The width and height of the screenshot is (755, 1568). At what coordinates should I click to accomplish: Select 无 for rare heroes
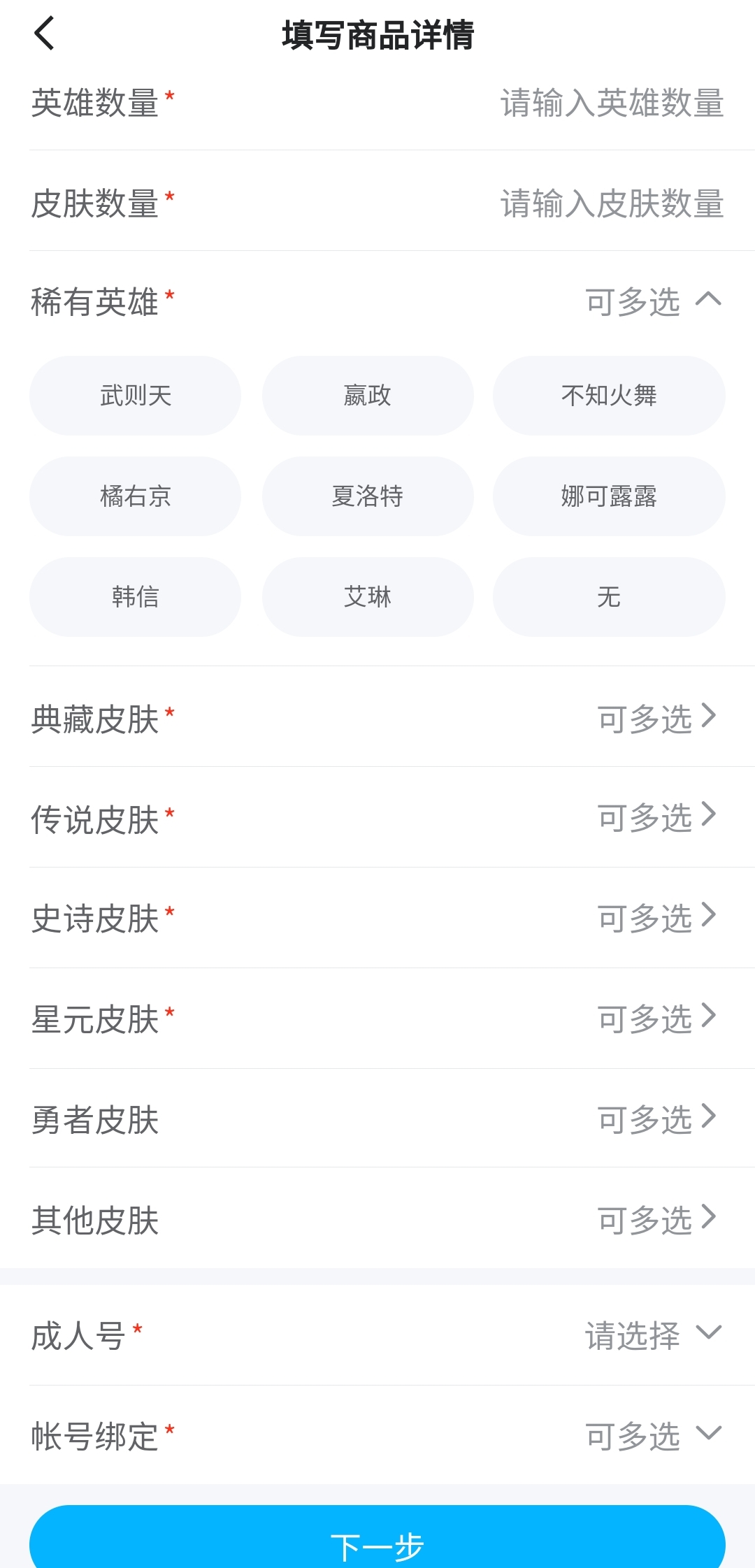(x=609, y=597)
